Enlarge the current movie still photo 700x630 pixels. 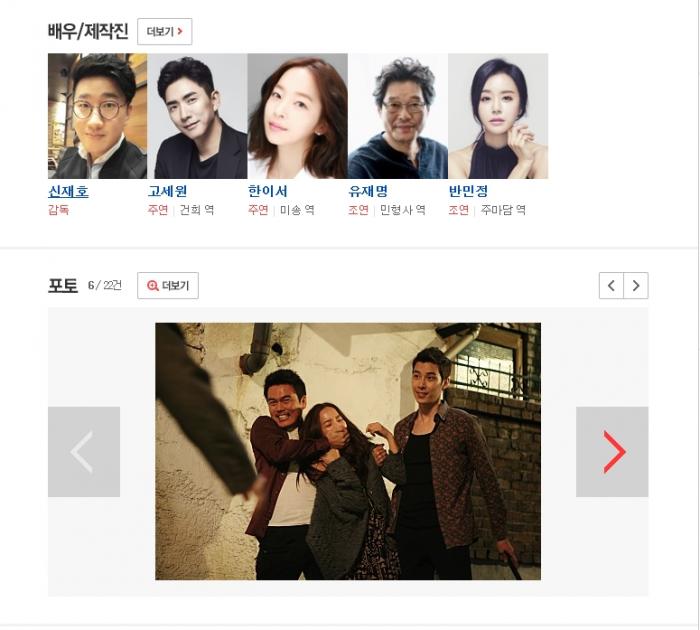pyautogui.click(x=348, y=451)
